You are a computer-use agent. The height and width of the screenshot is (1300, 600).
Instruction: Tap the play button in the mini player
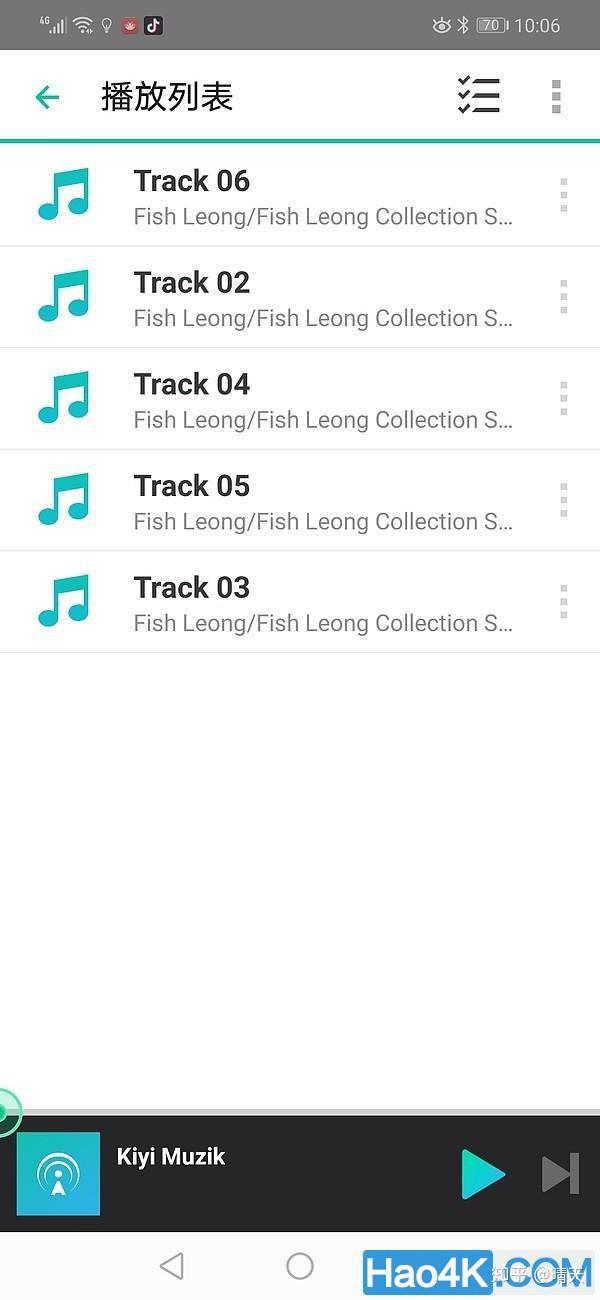point(483,1174)
